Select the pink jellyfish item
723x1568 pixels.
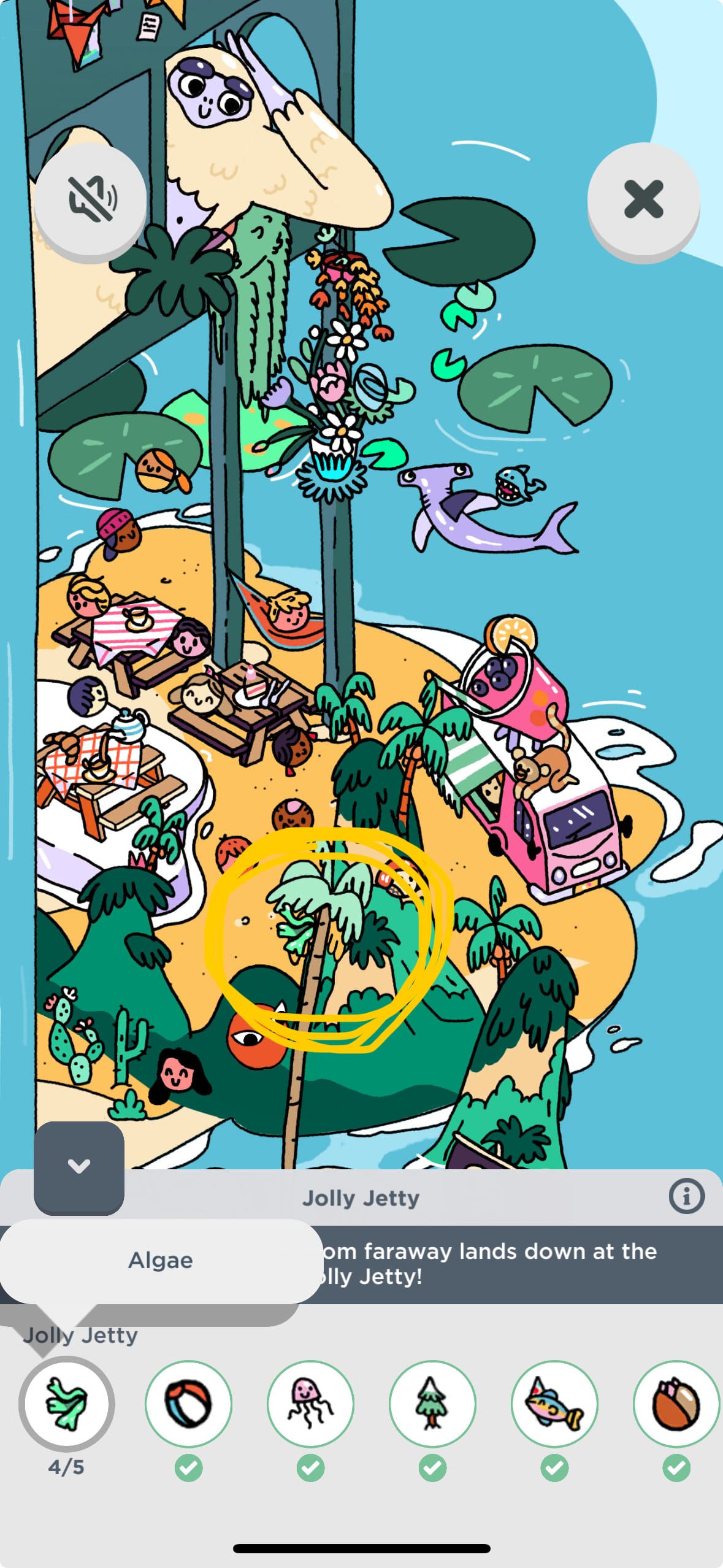(310, 1404)
